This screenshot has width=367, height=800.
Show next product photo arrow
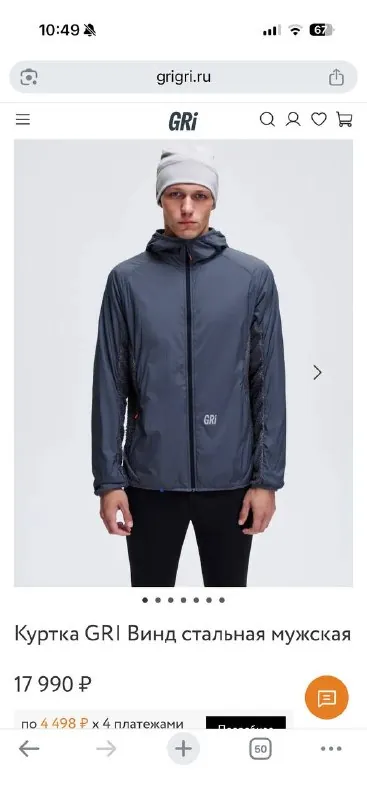[317, 373]
